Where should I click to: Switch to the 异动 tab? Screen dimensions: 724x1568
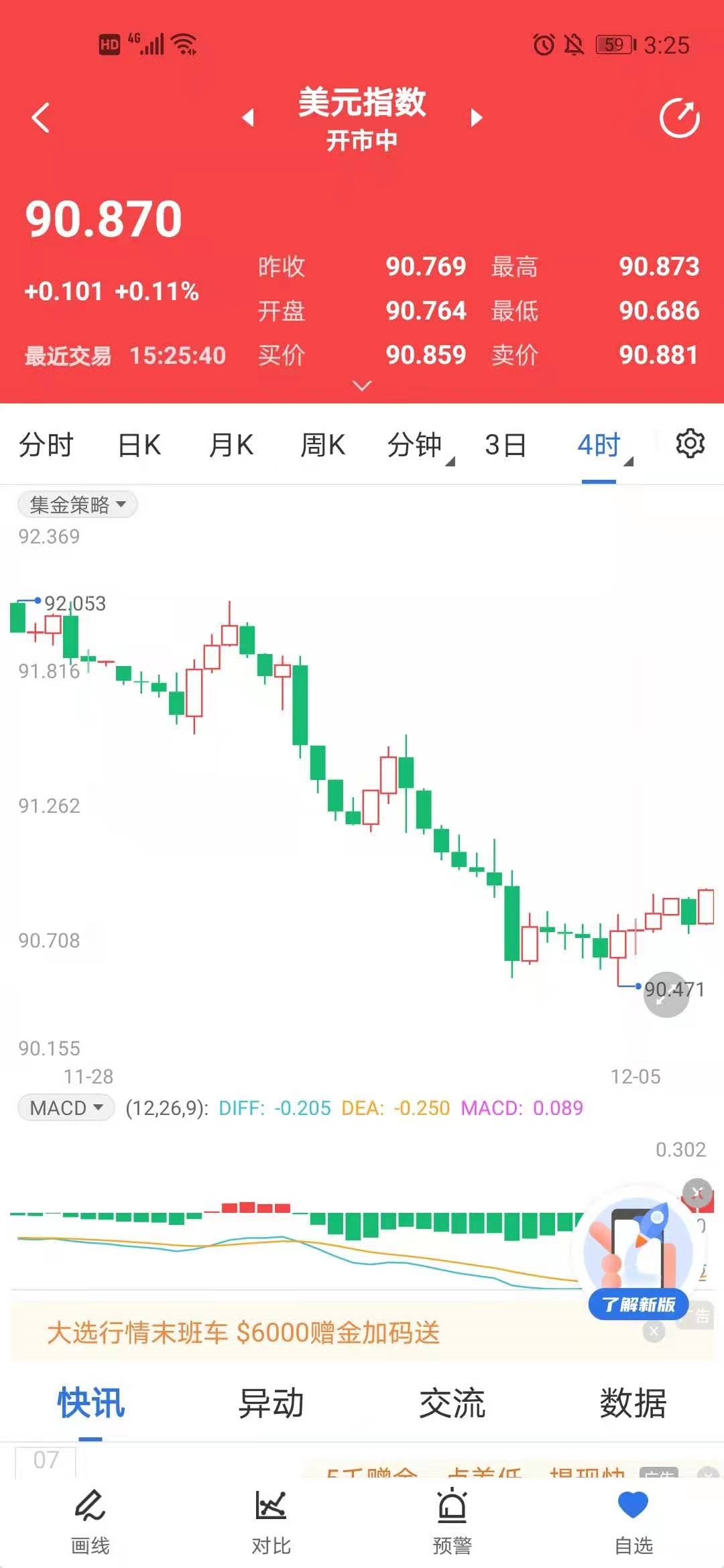[x=271, y=1403]
